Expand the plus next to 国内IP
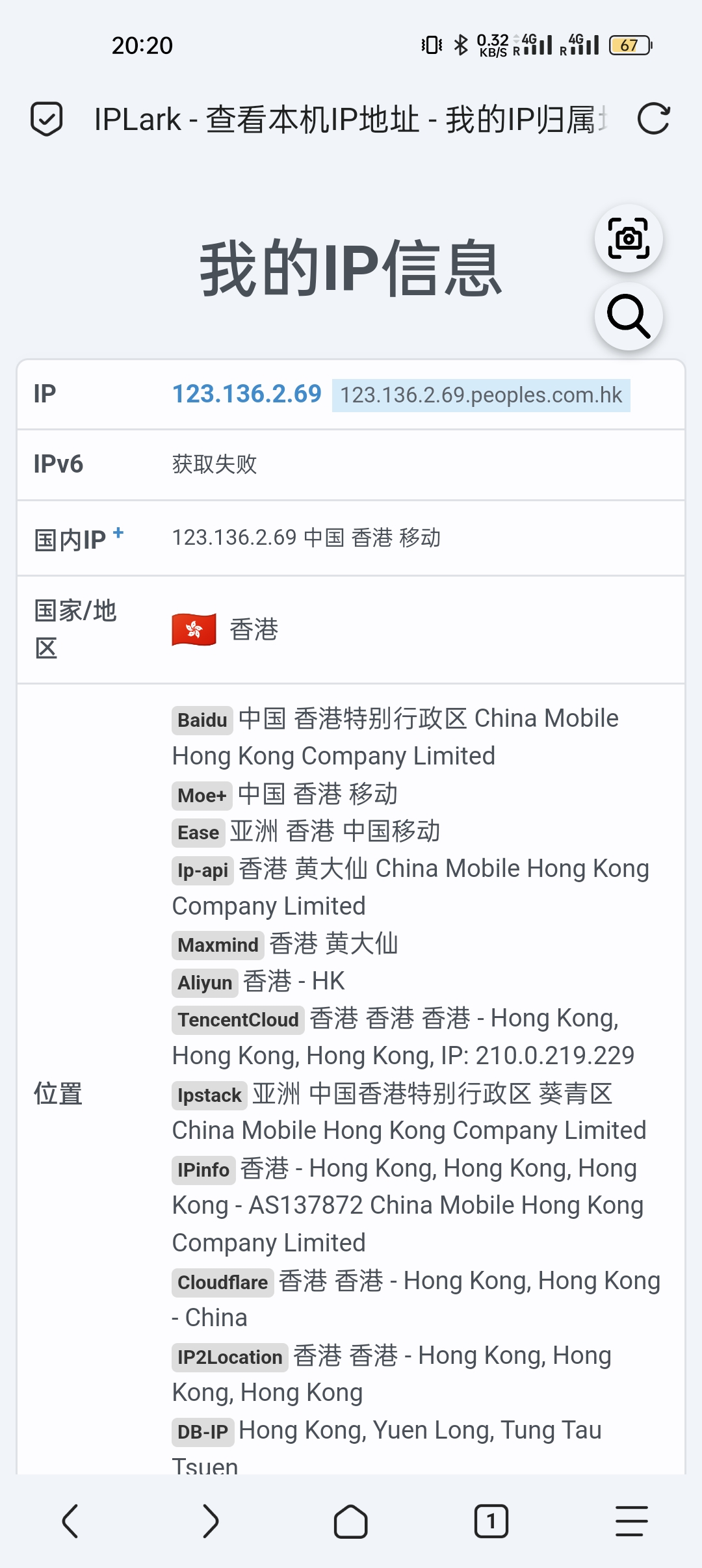Screen dimensions: 702x1568 (x=118, y=533)
